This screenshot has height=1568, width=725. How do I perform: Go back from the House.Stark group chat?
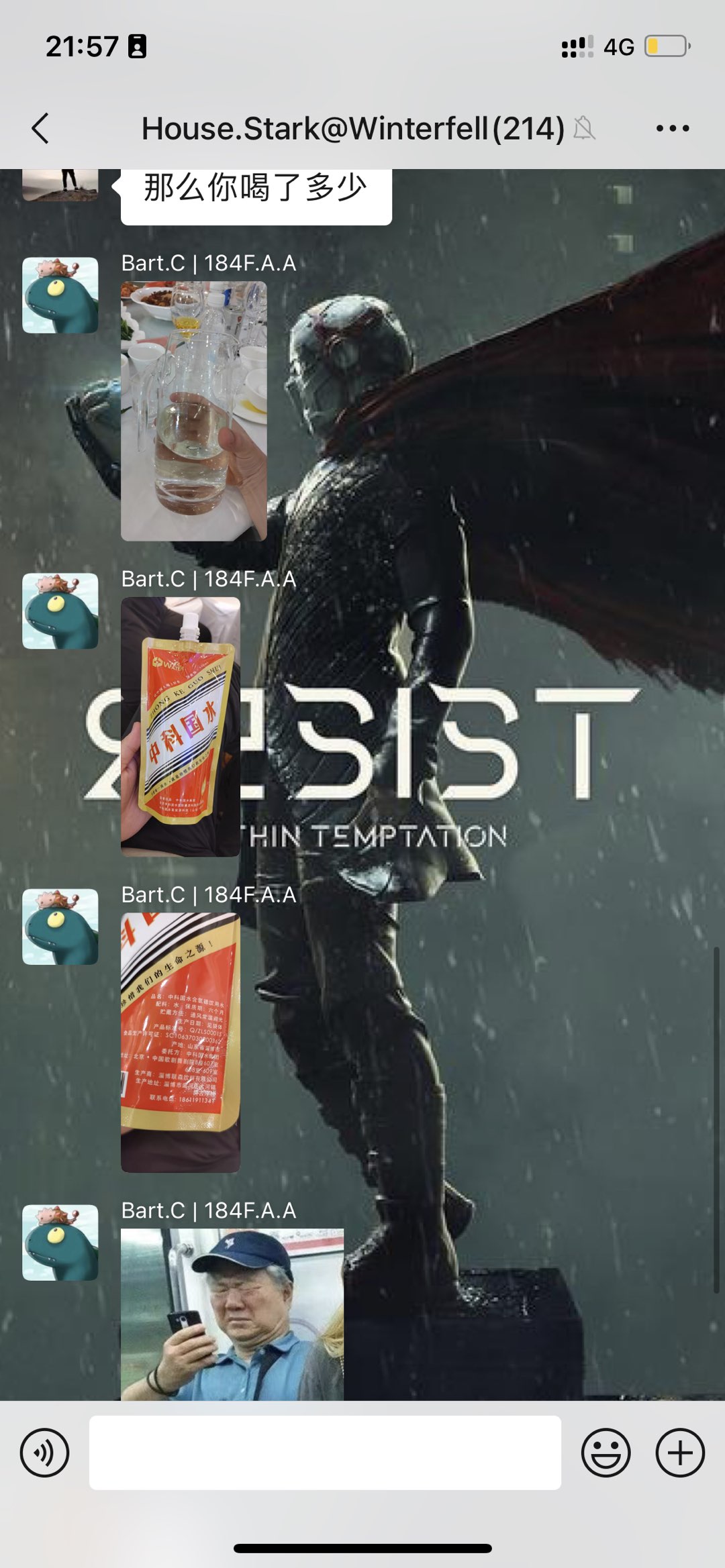tap(40, 128)
